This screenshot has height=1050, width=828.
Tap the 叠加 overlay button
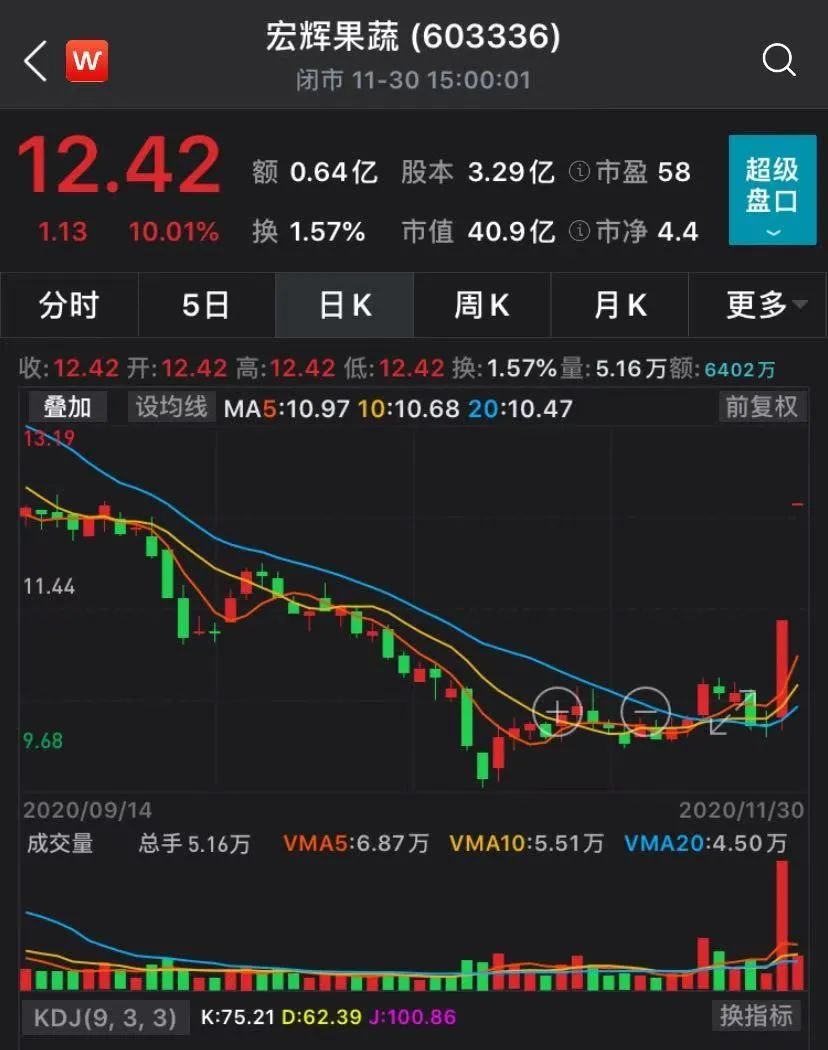point(67,407)
